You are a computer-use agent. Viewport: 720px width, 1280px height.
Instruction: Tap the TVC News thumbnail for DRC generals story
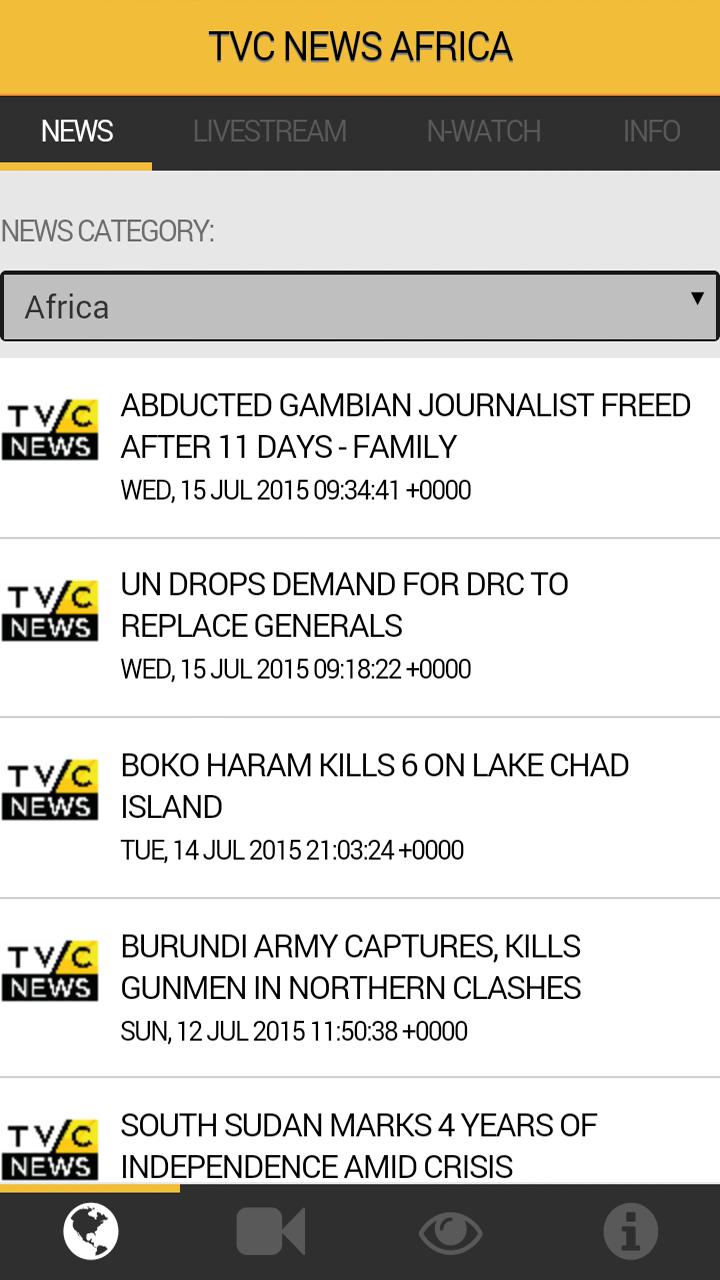pos(50,608)
